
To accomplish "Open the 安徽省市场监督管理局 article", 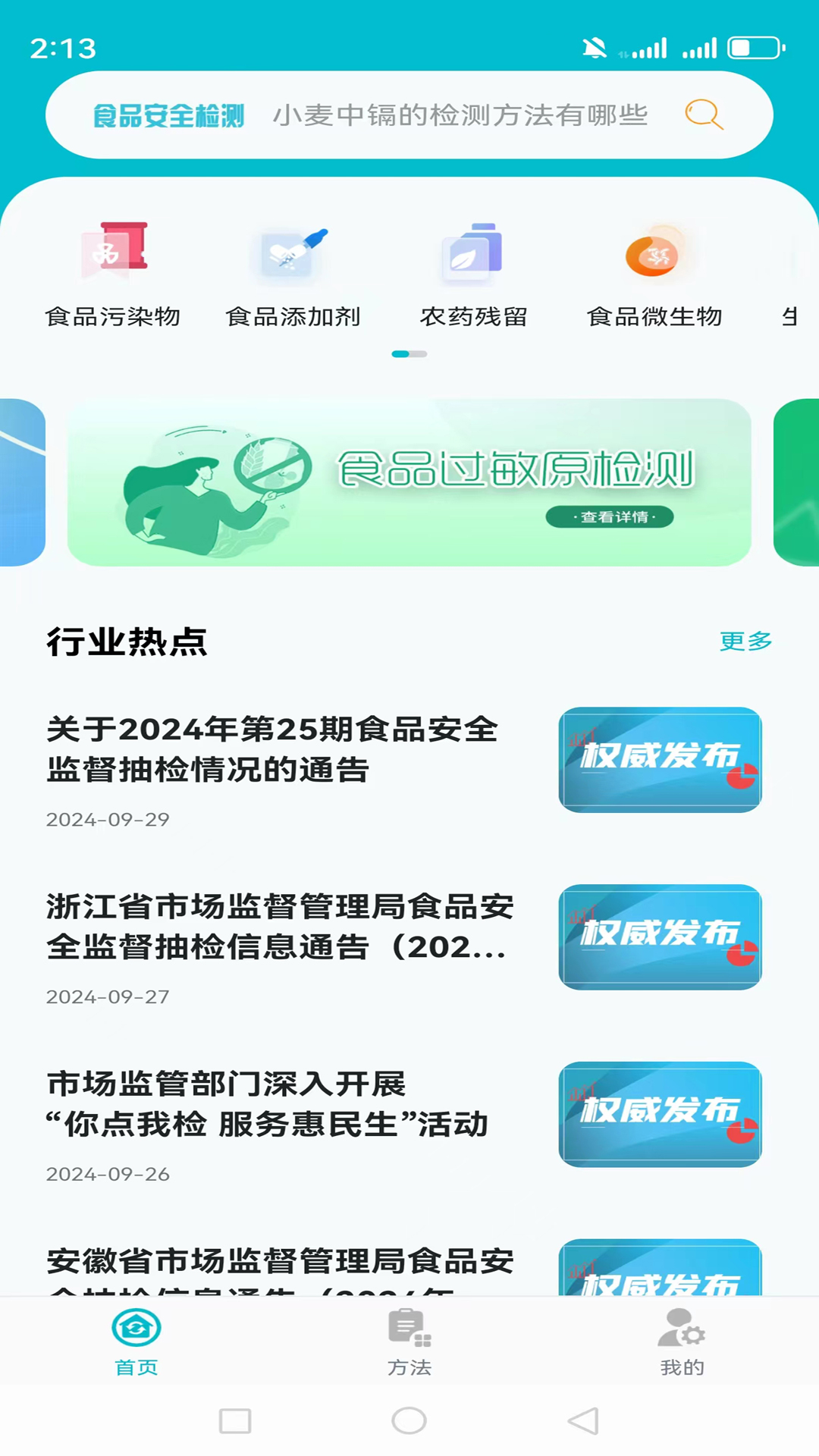I will point(279,1262).
